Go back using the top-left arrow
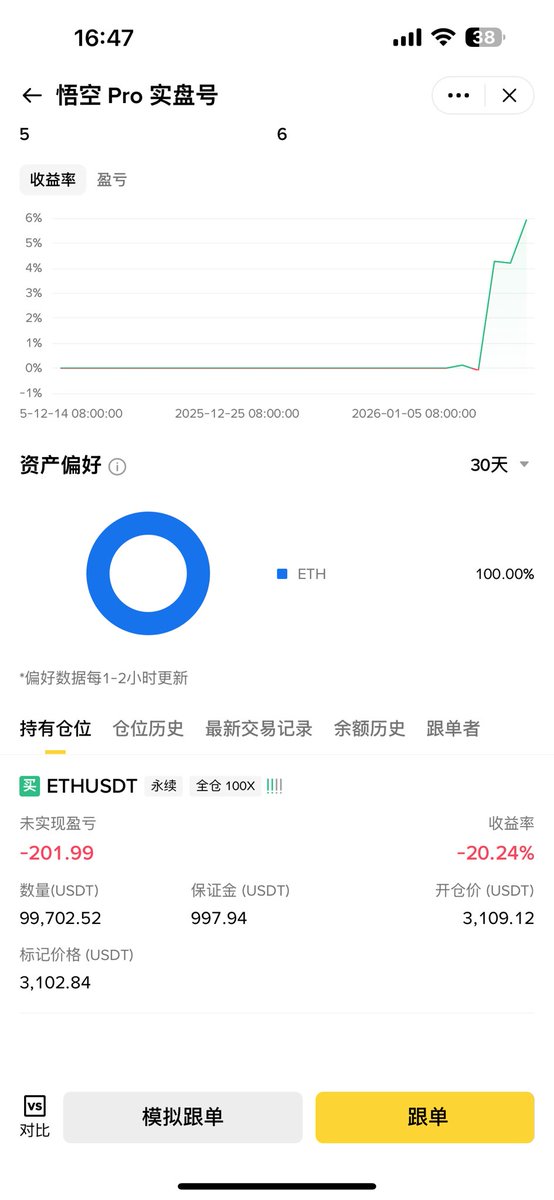 coord(32,96)
